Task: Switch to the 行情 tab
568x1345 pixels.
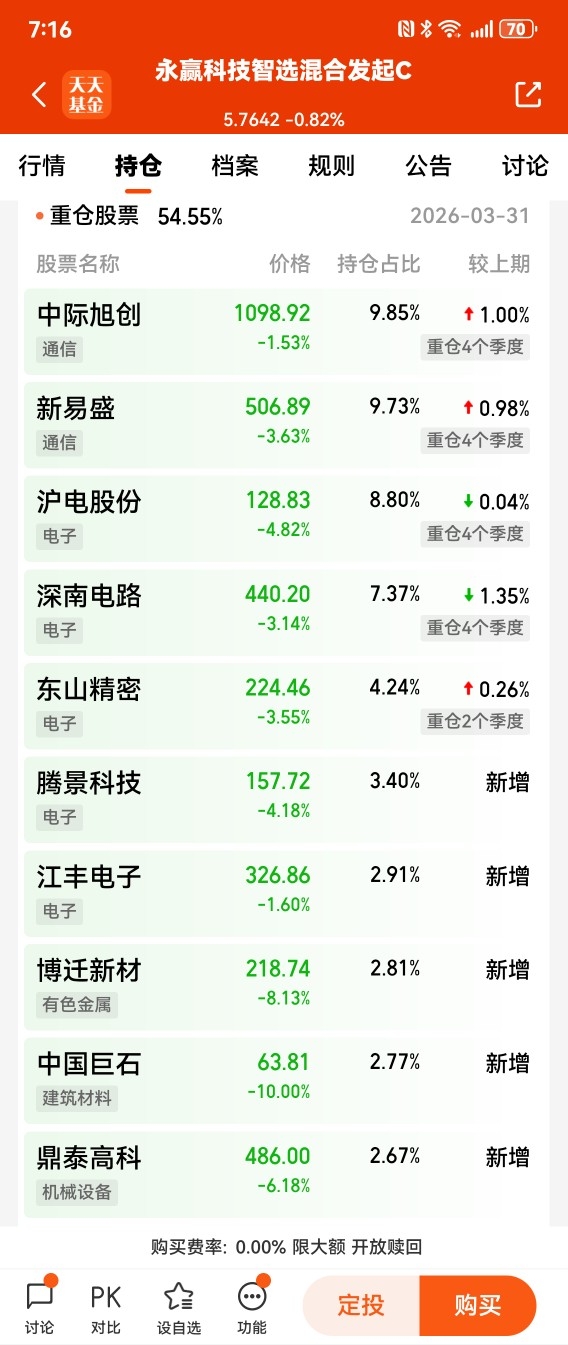Action: 42,166
